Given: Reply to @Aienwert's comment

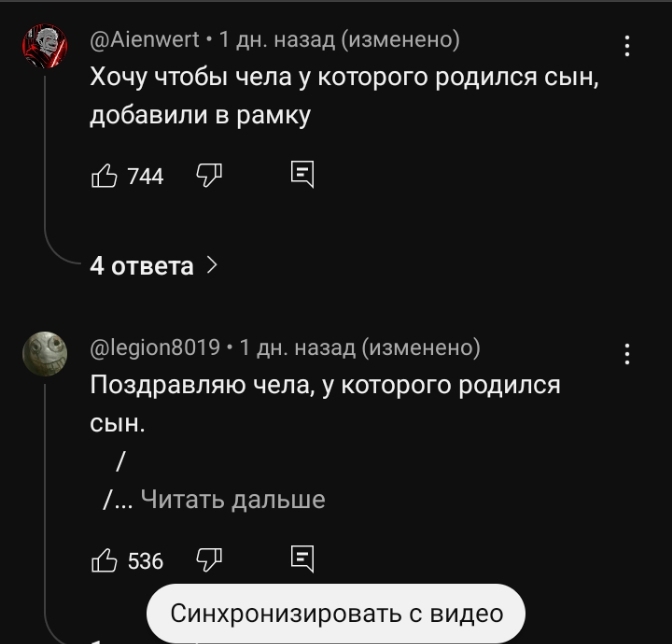Looking at the screenshot, I should [x=301, y=176].
